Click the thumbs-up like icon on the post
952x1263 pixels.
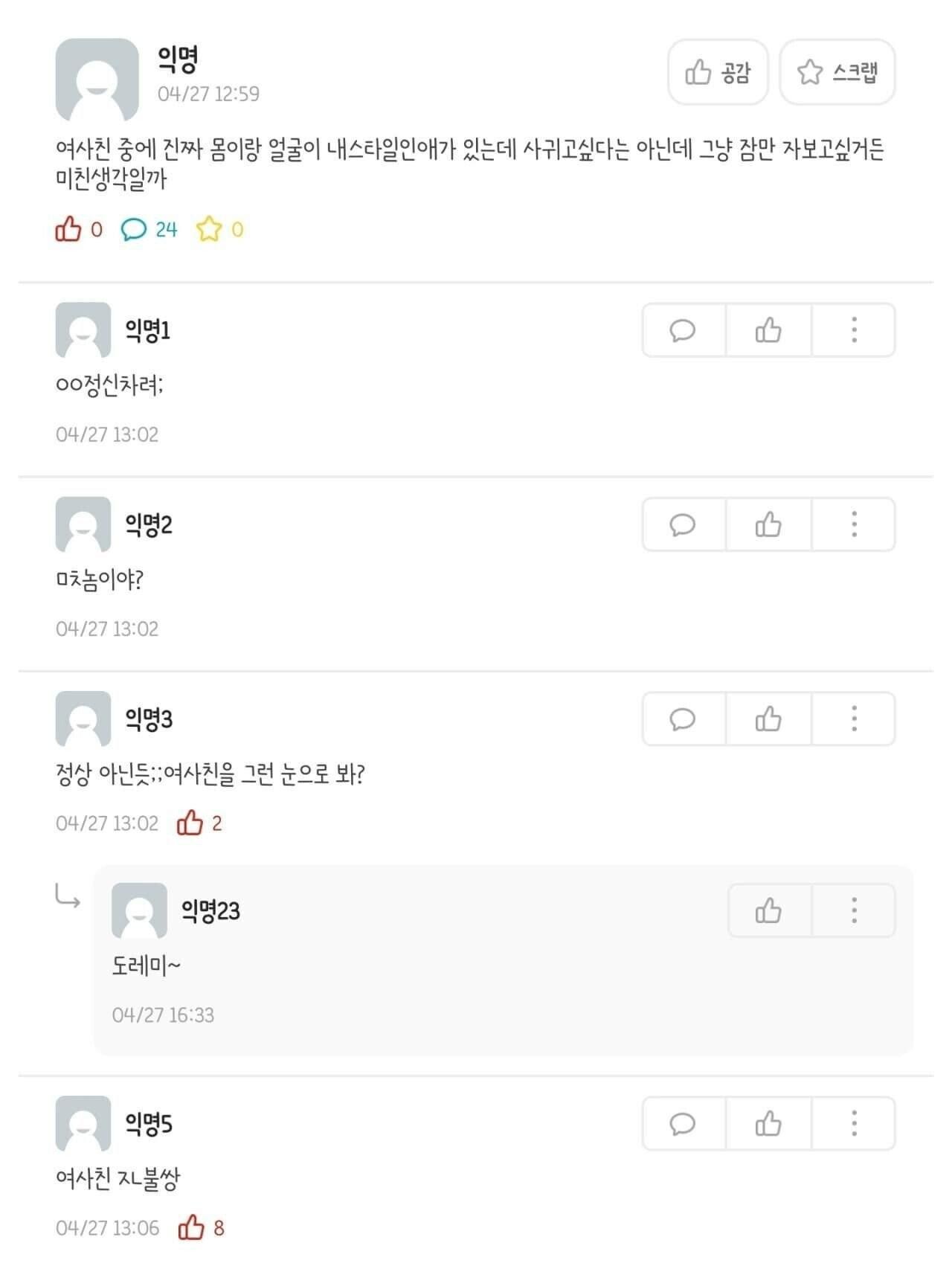(x=66, y=230)
